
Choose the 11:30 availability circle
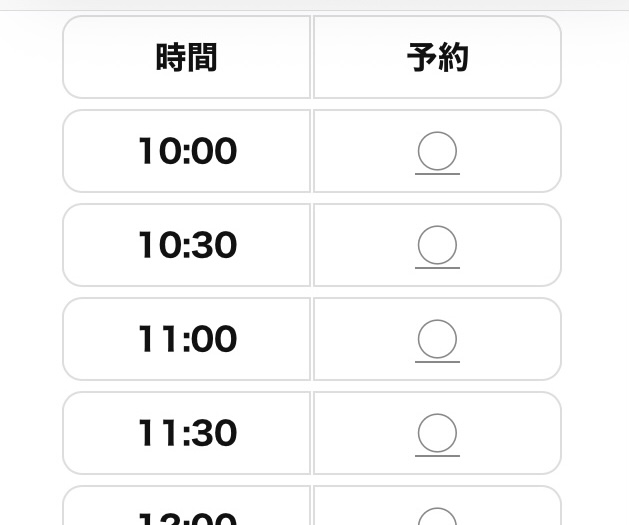[437, 434]
